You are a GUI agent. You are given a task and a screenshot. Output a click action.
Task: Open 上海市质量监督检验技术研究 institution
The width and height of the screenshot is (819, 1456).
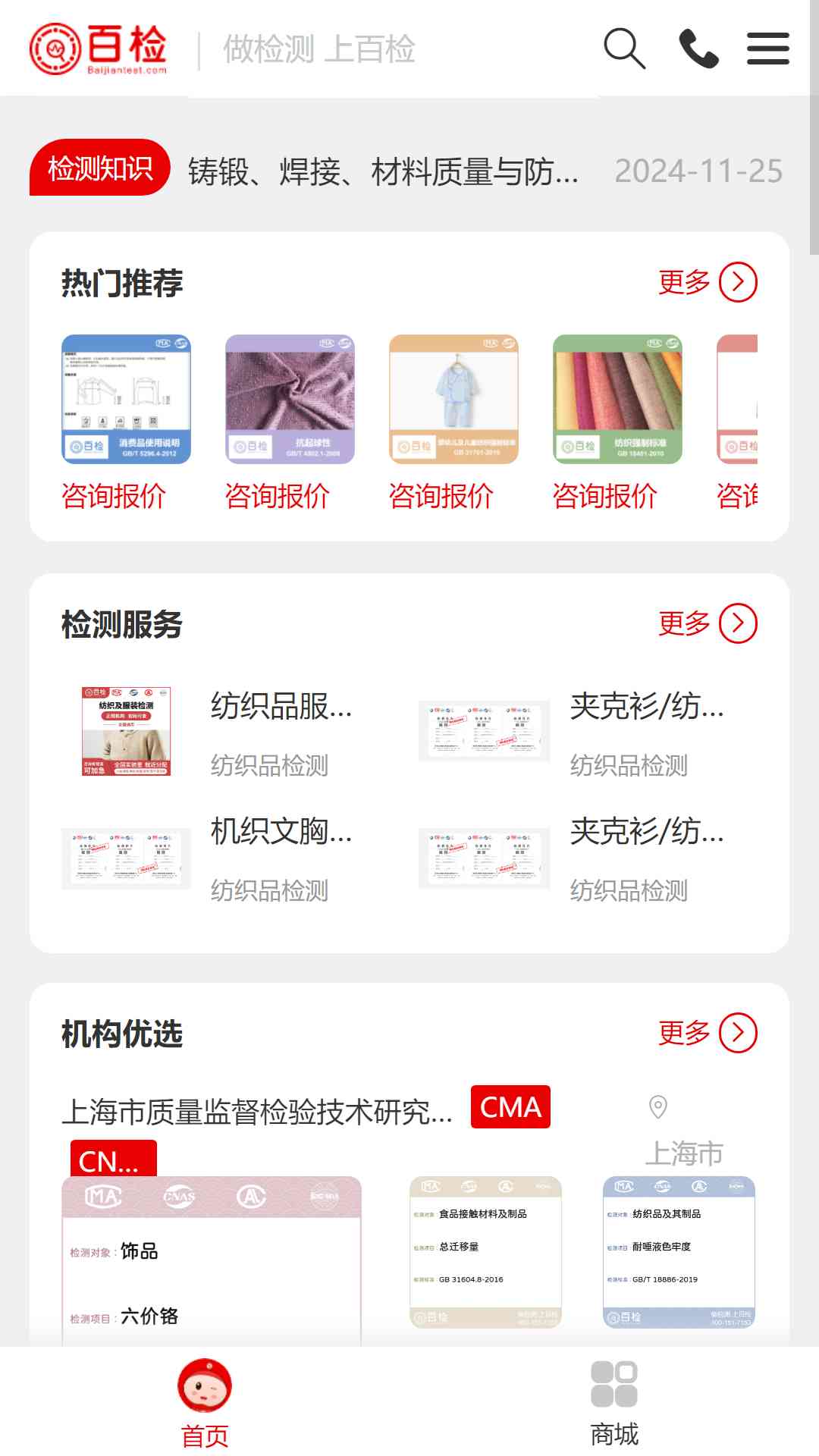(256, 1112)
